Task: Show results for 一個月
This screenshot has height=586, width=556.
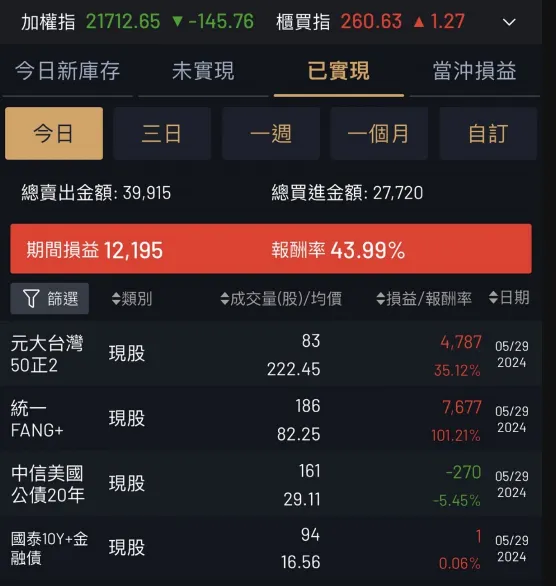Action: 379,133
